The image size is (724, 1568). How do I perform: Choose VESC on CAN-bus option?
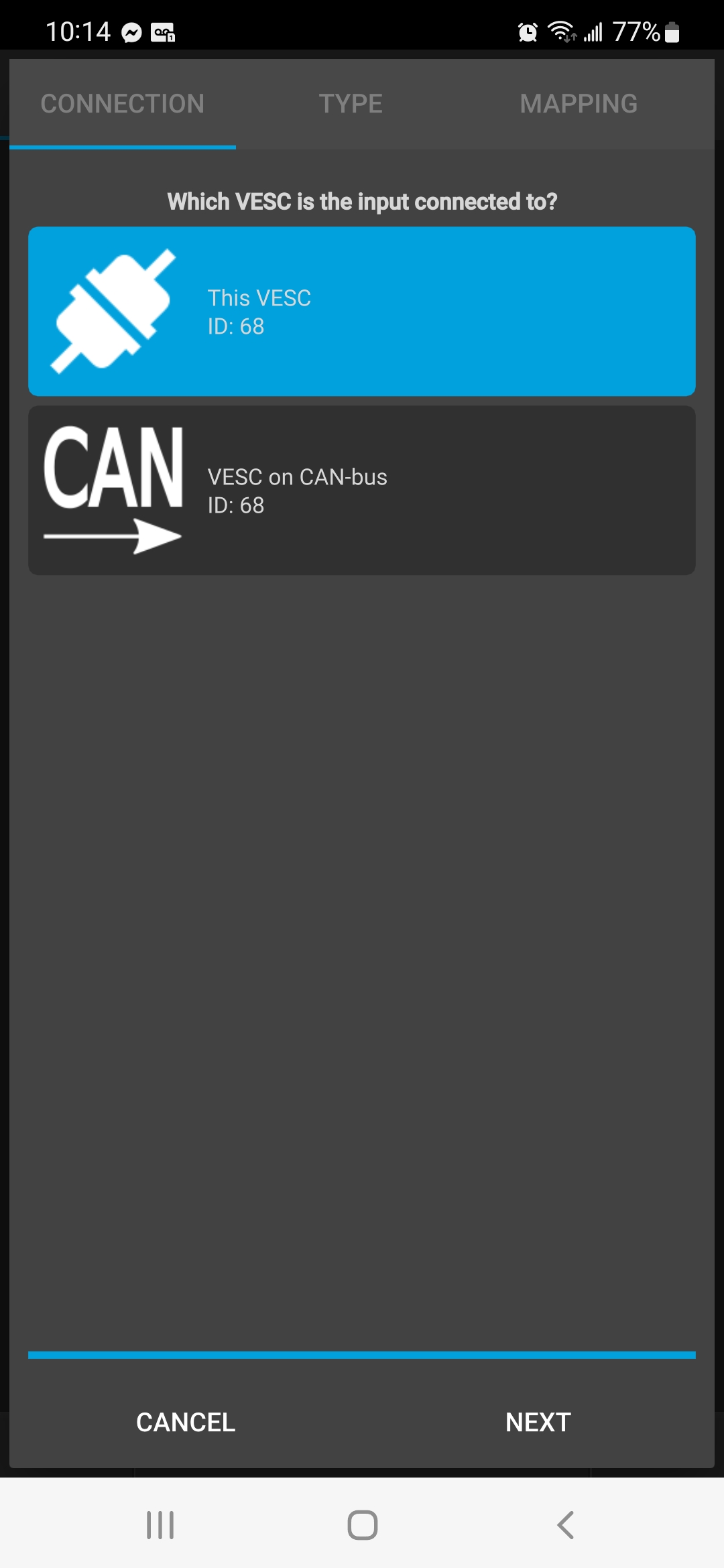pos(362,491)
